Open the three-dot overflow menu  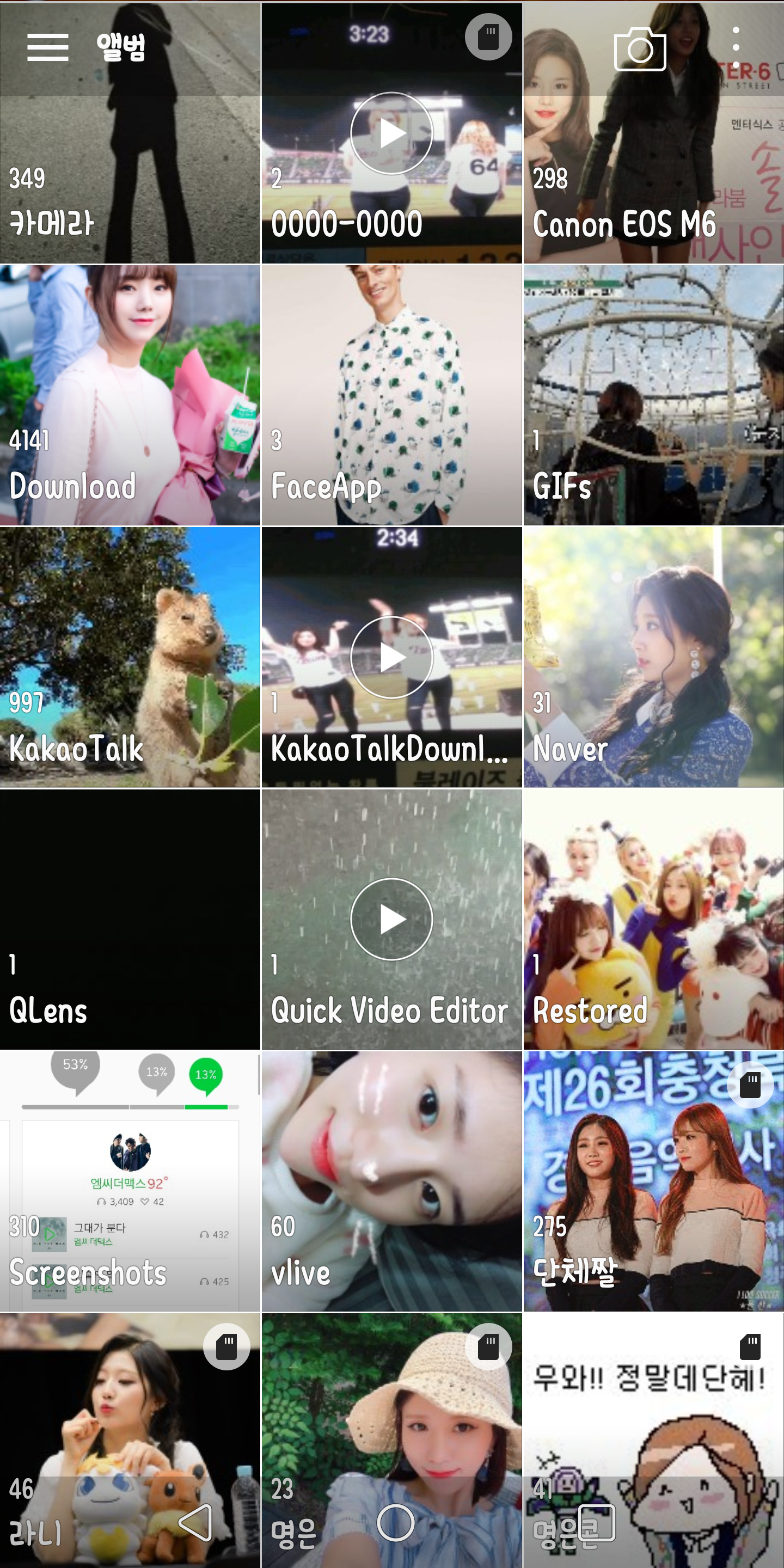coord(736,47)
